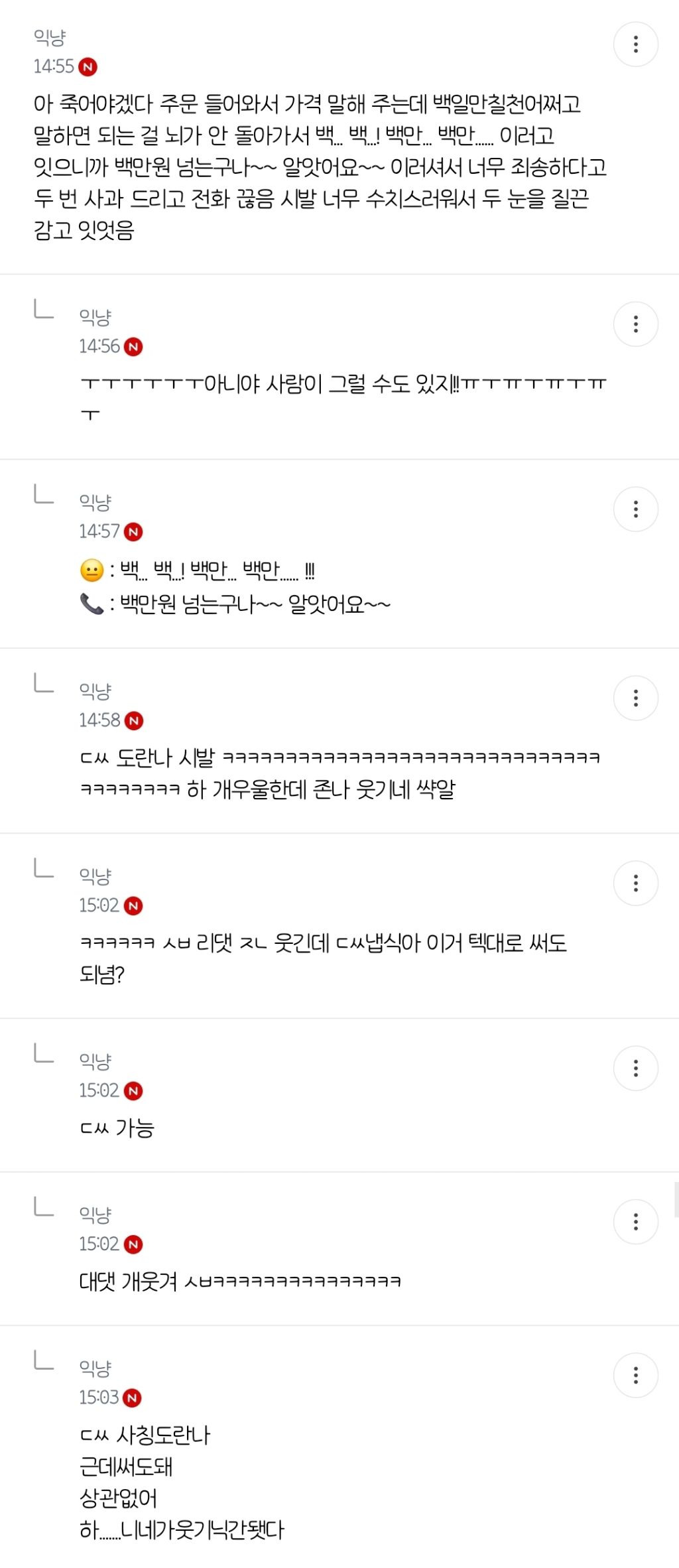The image size is (679, 1568).
Task: Open the options menu on the 14:58 reply
Action: tap(635, 698)
